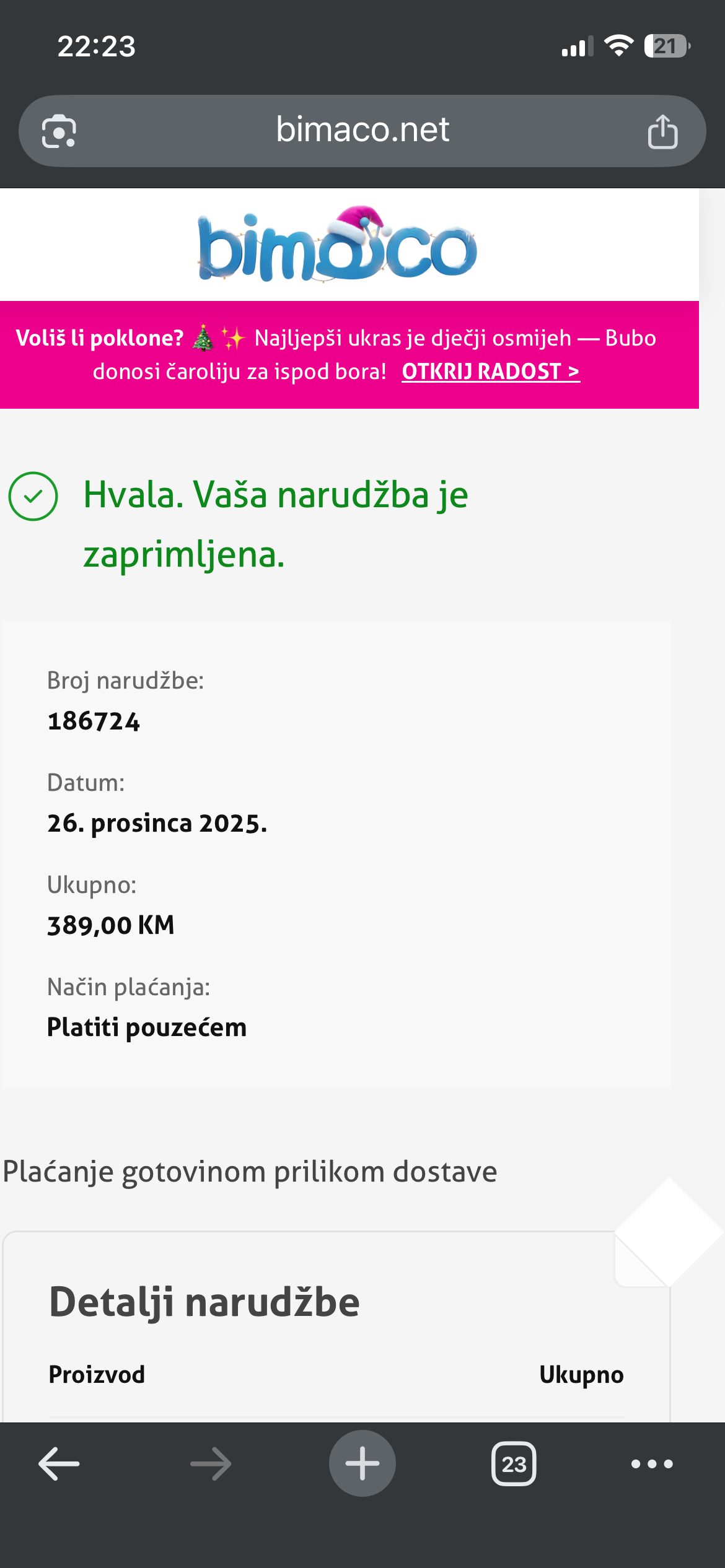Screen dimensions: 725x1568
Task: Tap the bimaco.net address bar
Action: pos(362,130)
